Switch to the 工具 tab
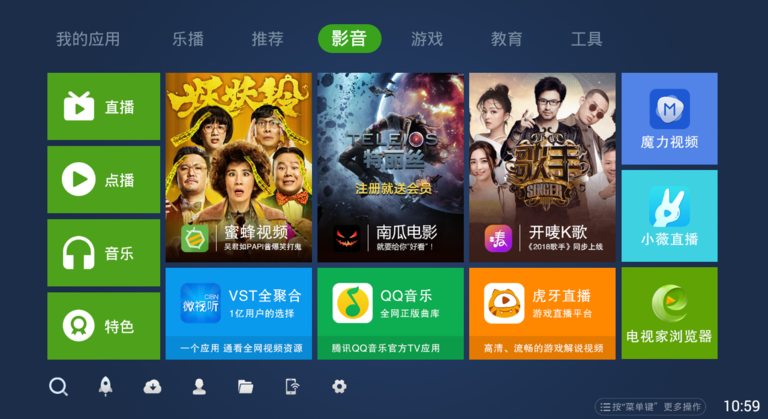The width and height of the screenshot is (768, 419). click(x=587, y=39)
